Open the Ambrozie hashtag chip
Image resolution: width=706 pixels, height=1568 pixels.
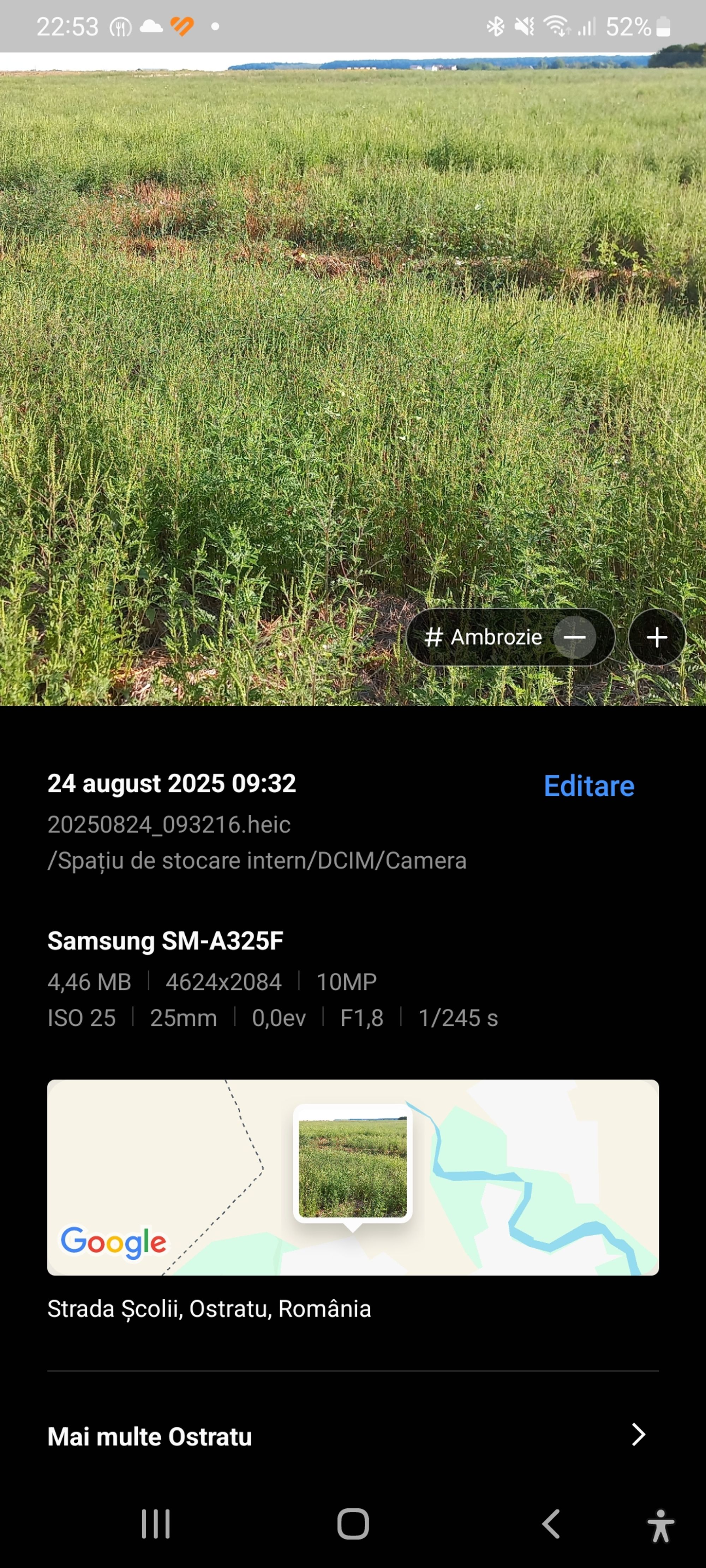coord(484,637)
